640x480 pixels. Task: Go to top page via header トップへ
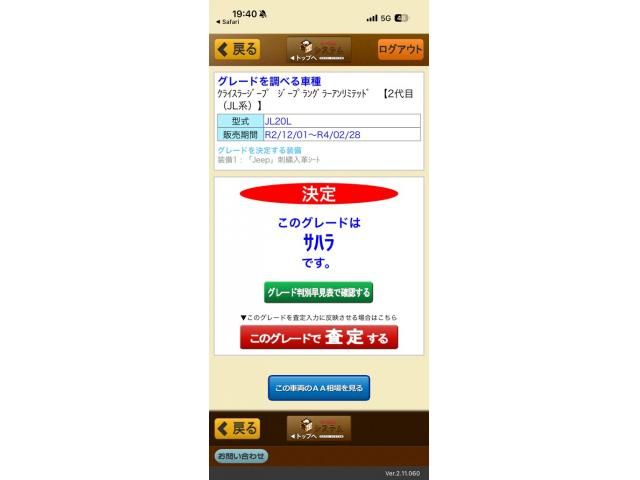point(318,50)
